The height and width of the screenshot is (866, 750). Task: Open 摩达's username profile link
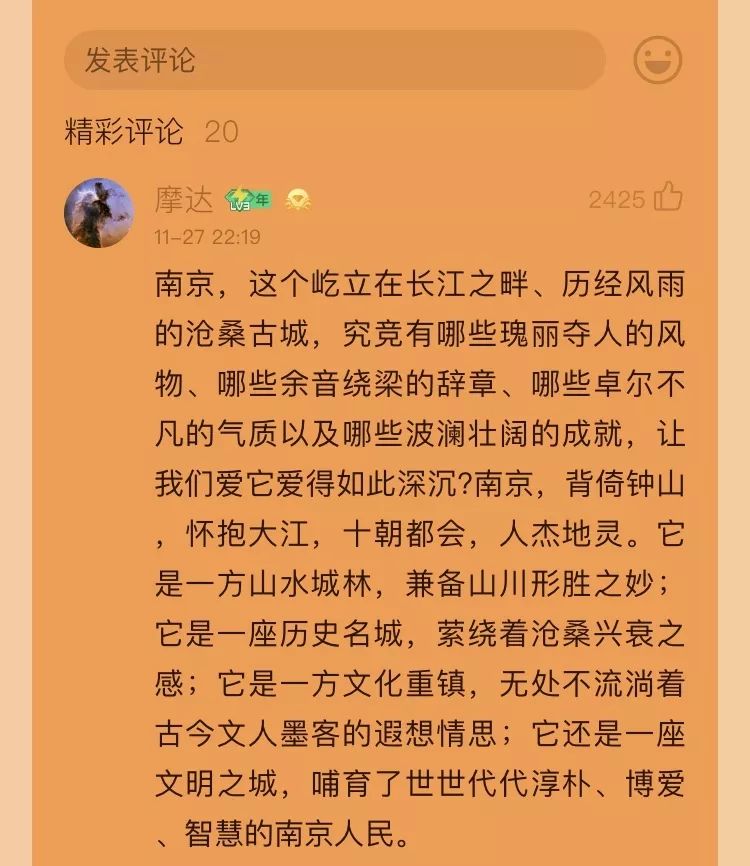(x=184, y=200)
